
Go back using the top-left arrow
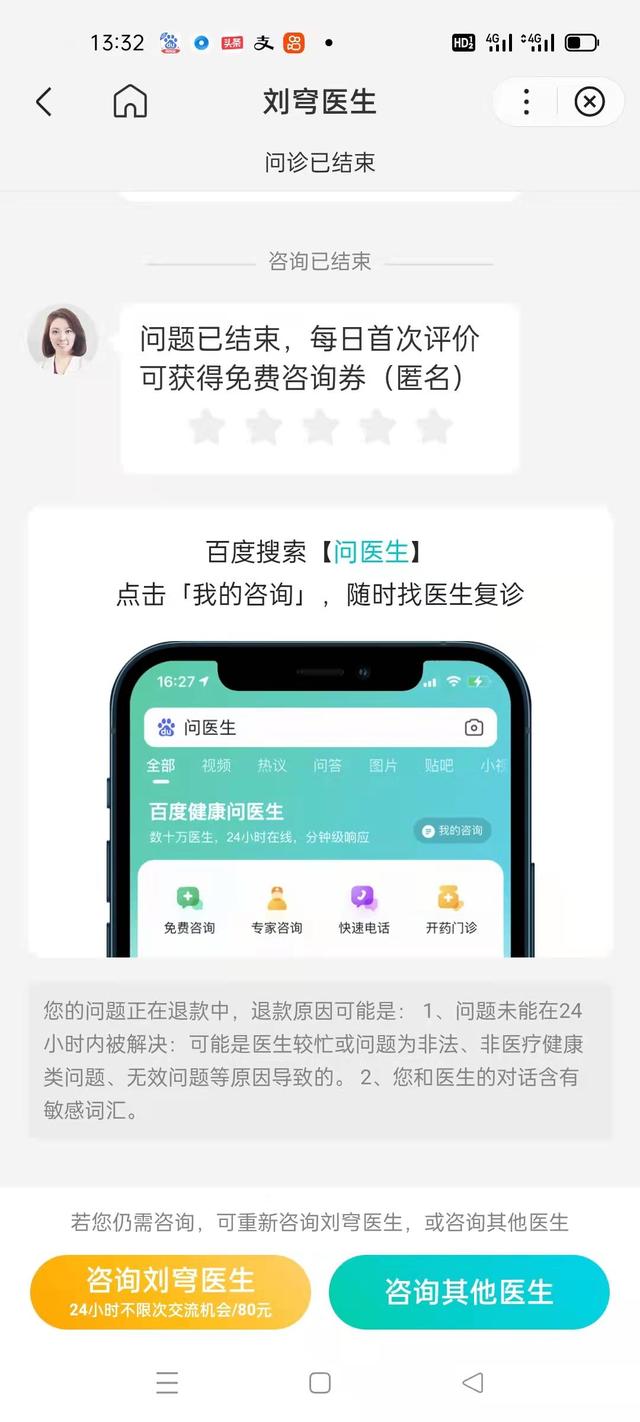click(x=44, y=102)
